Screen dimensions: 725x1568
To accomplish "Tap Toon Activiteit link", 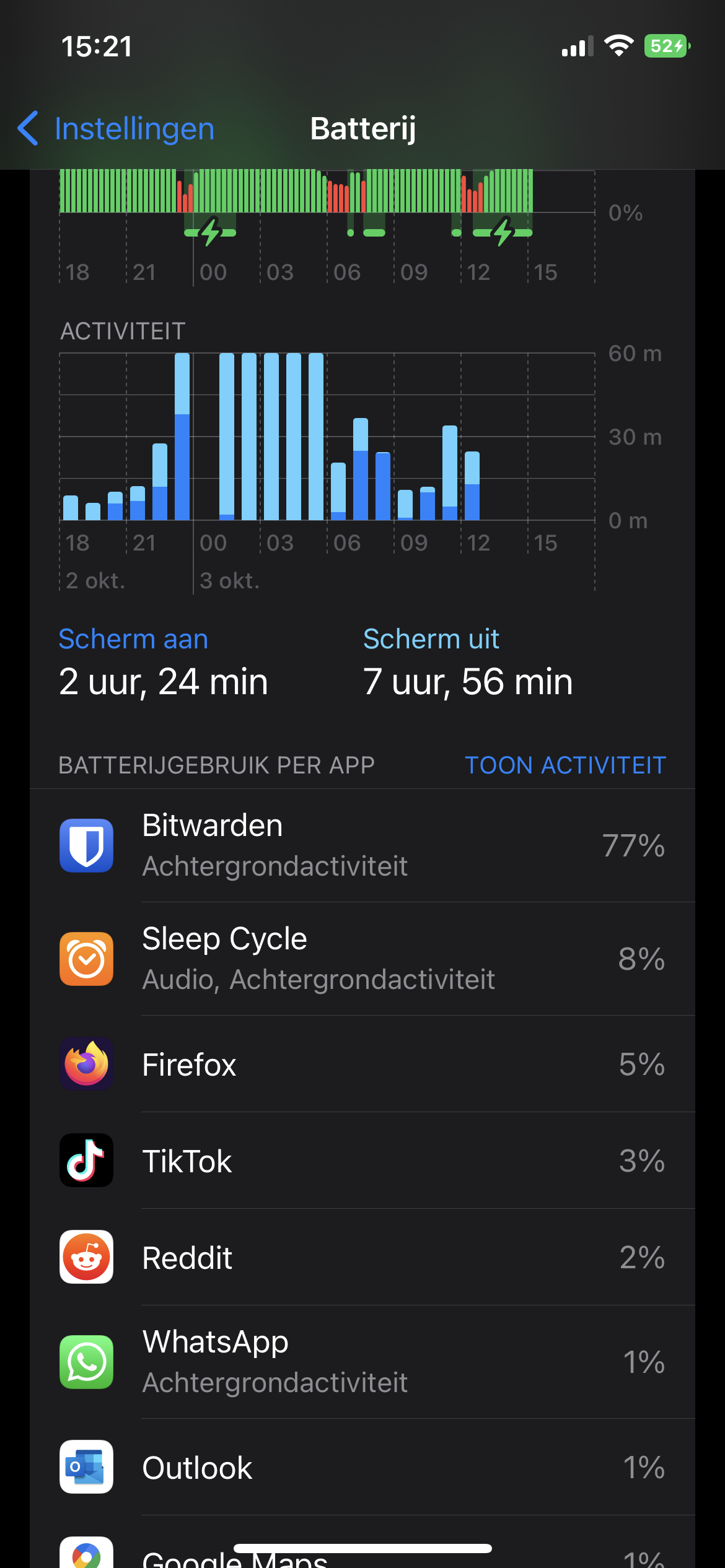I will (x=565, y=765).
